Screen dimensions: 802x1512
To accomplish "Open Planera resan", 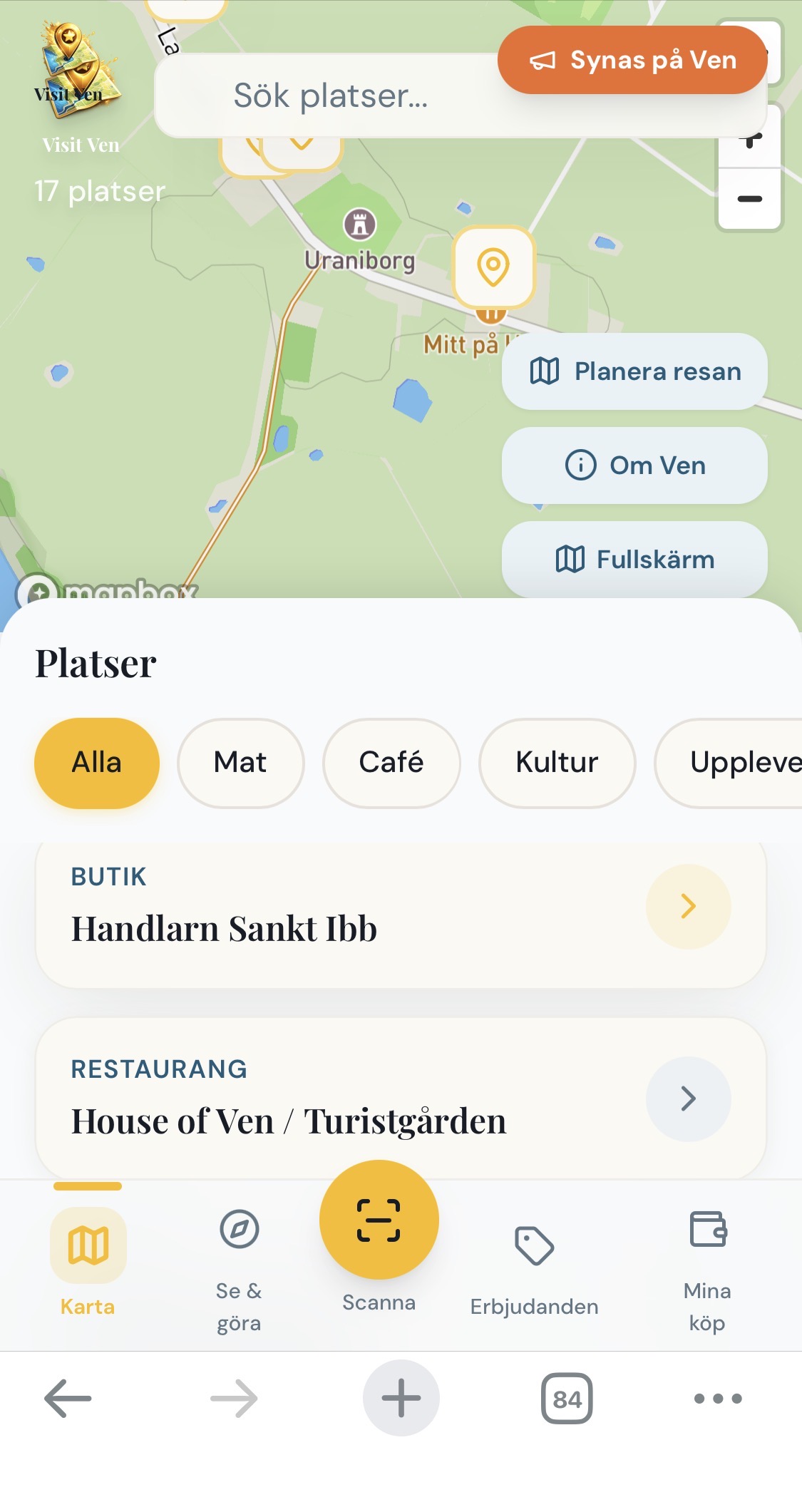I will [634, 371].
